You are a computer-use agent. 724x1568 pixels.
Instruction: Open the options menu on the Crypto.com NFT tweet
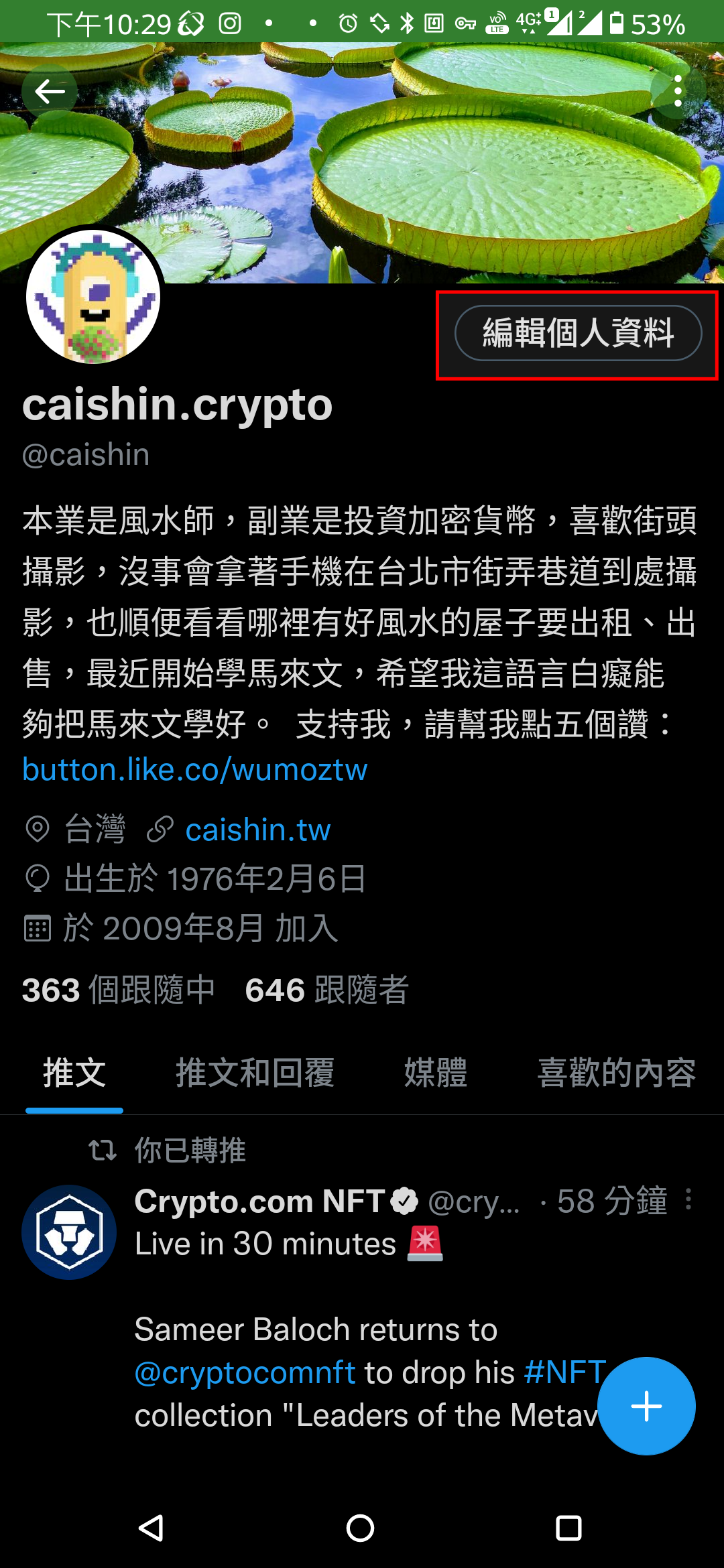pyautogui.click(x=688, y=1199)
